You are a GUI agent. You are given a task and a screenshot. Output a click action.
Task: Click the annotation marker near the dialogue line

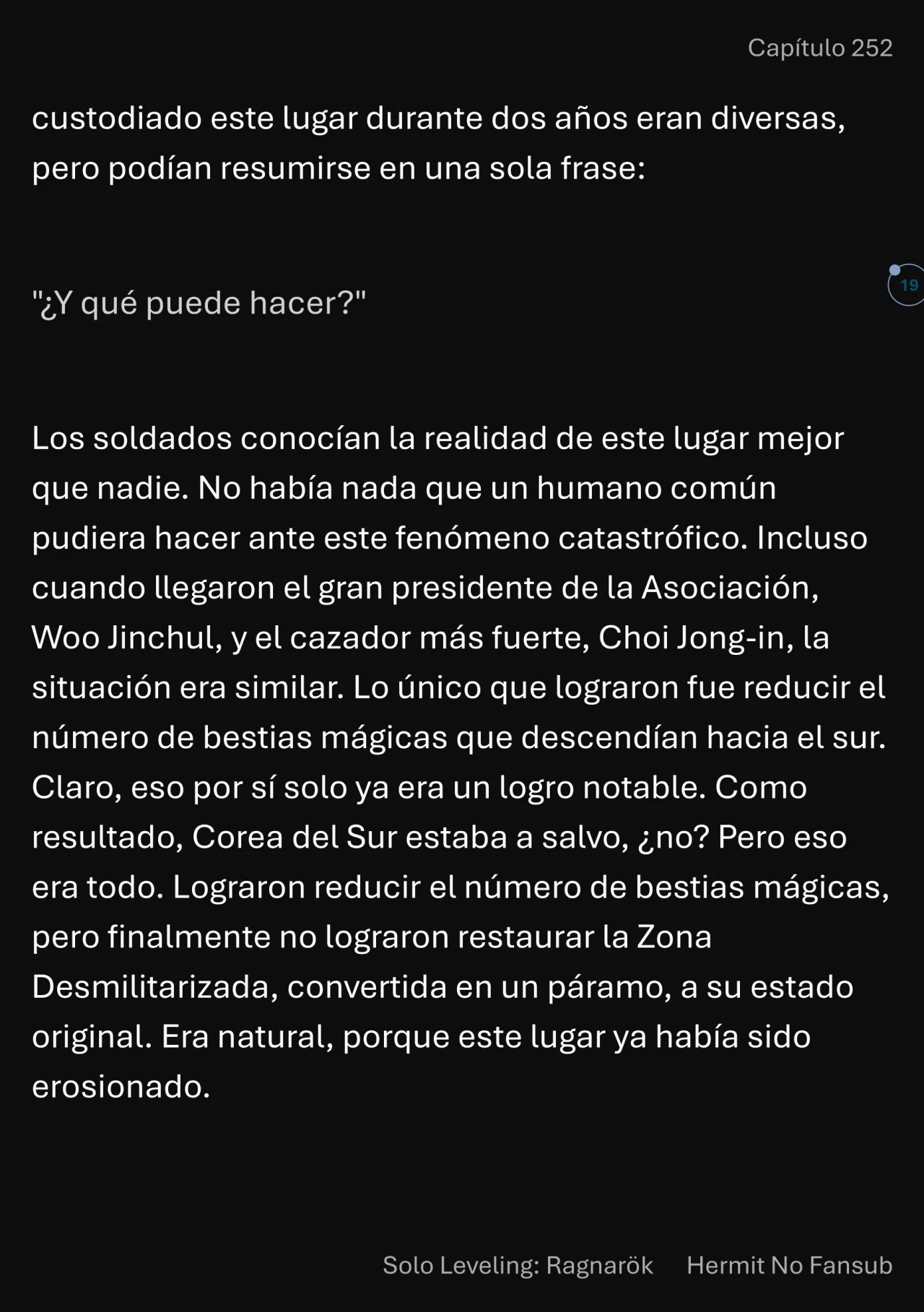[907, 284]
